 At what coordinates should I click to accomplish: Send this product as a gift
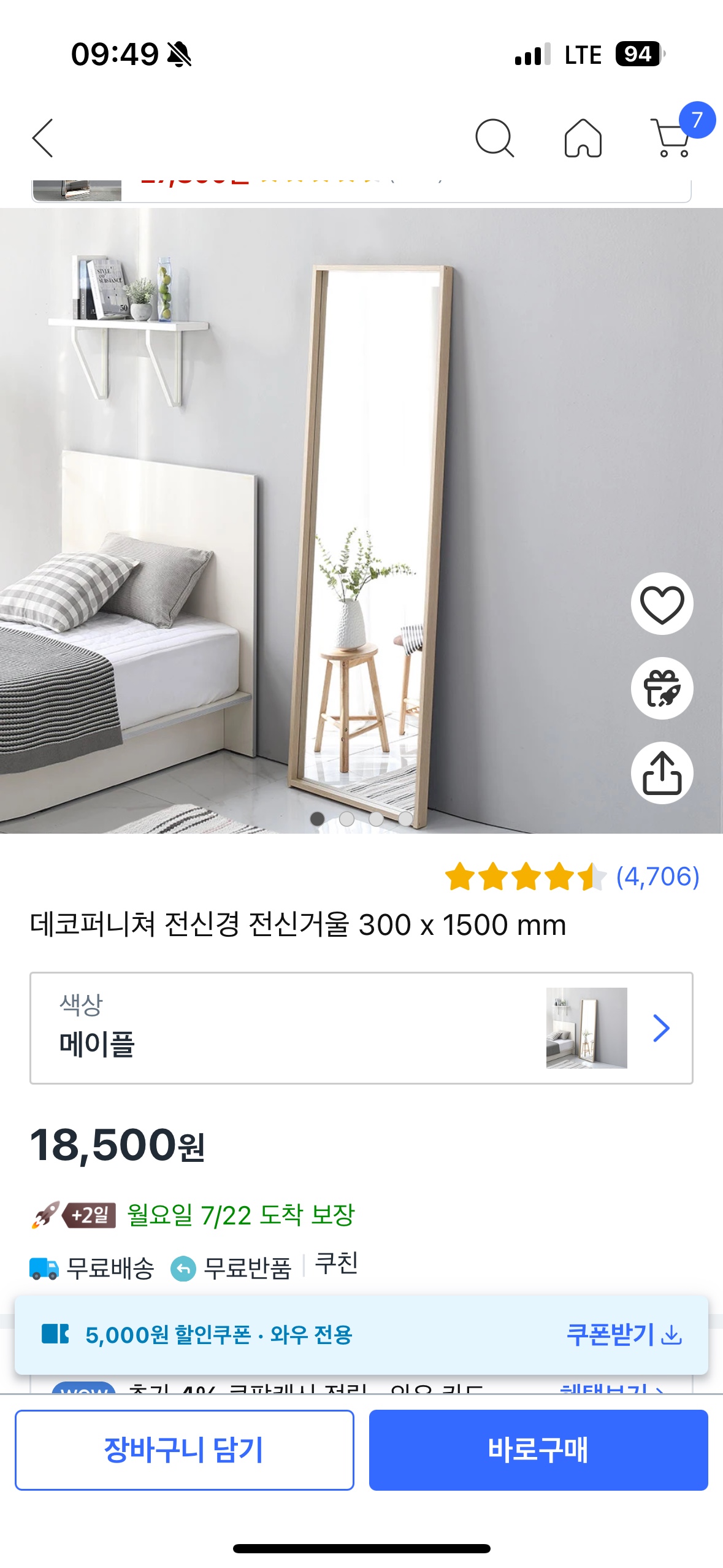662,688
